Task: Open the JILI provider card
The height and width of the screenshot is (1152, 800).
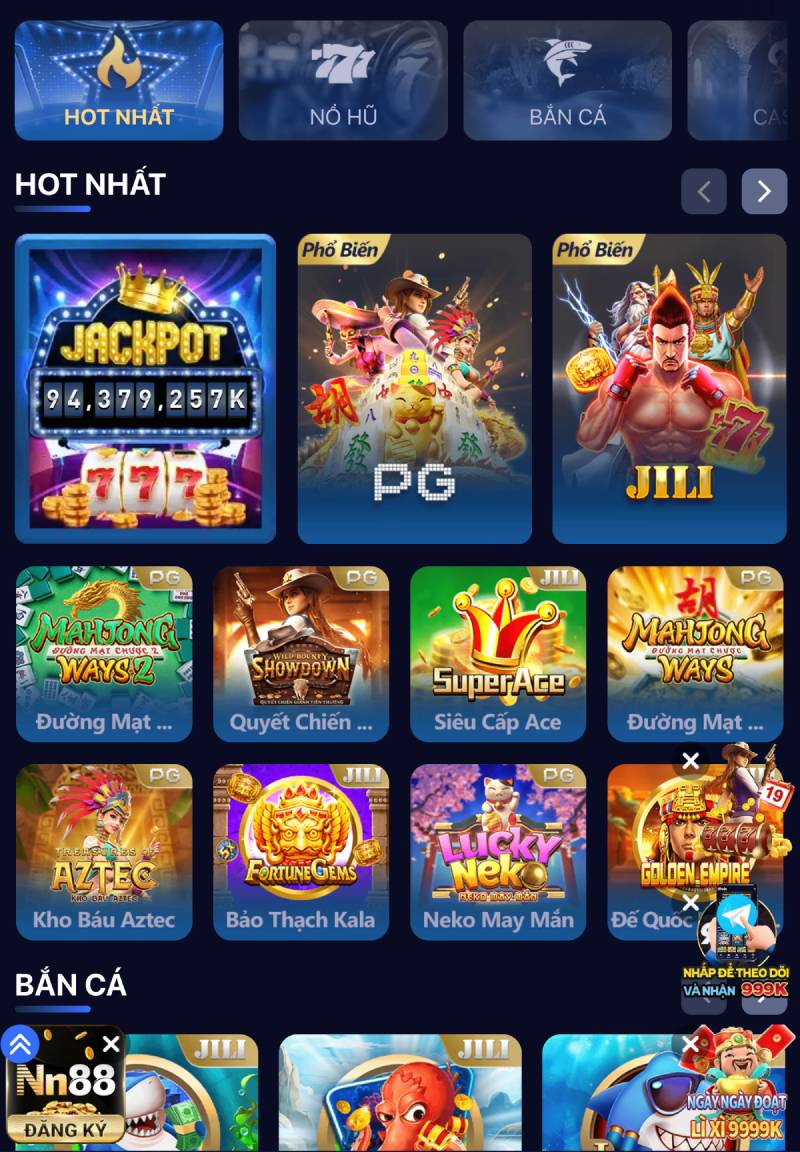Action: pos(669,389)
